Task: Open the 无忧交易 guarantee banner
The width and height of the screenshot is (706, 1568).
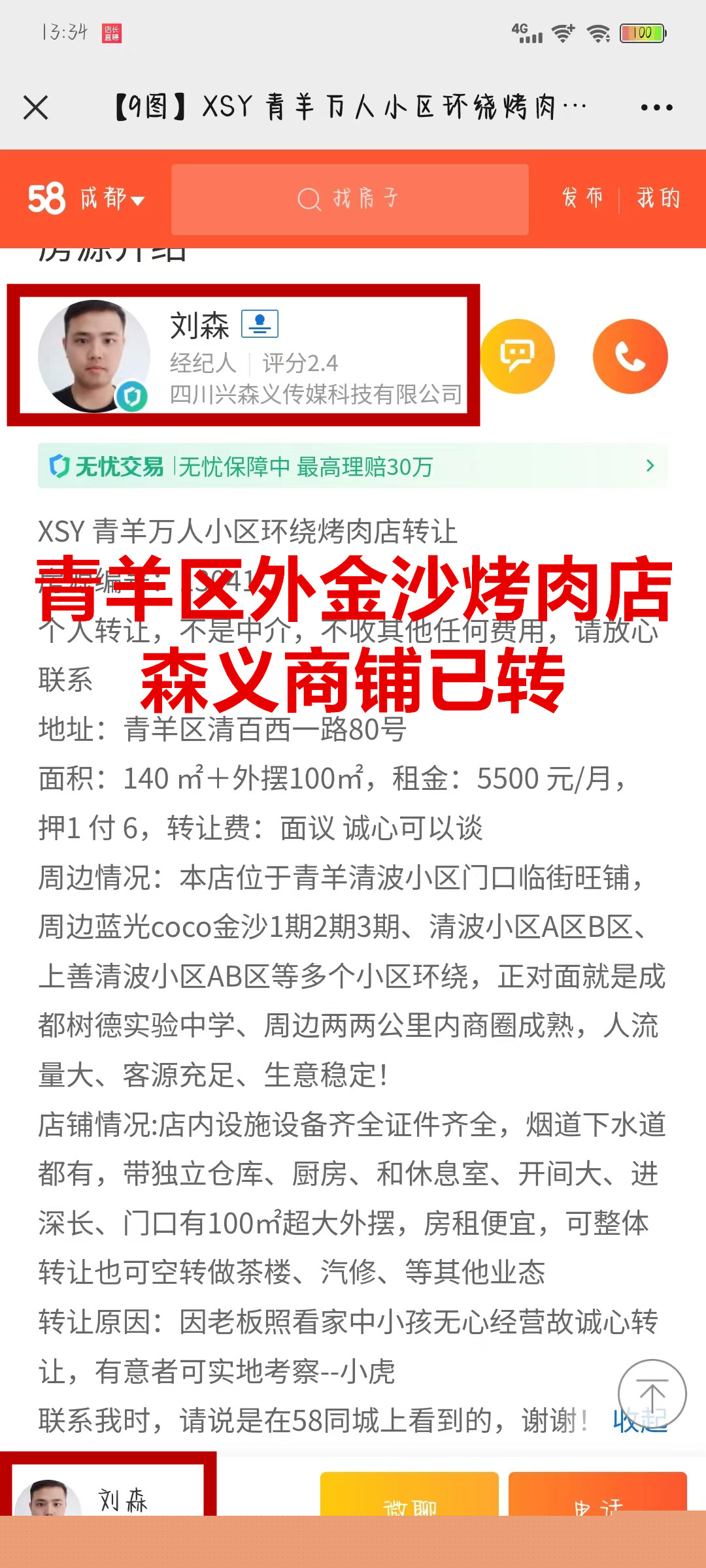Action: (x=353, y=466)
